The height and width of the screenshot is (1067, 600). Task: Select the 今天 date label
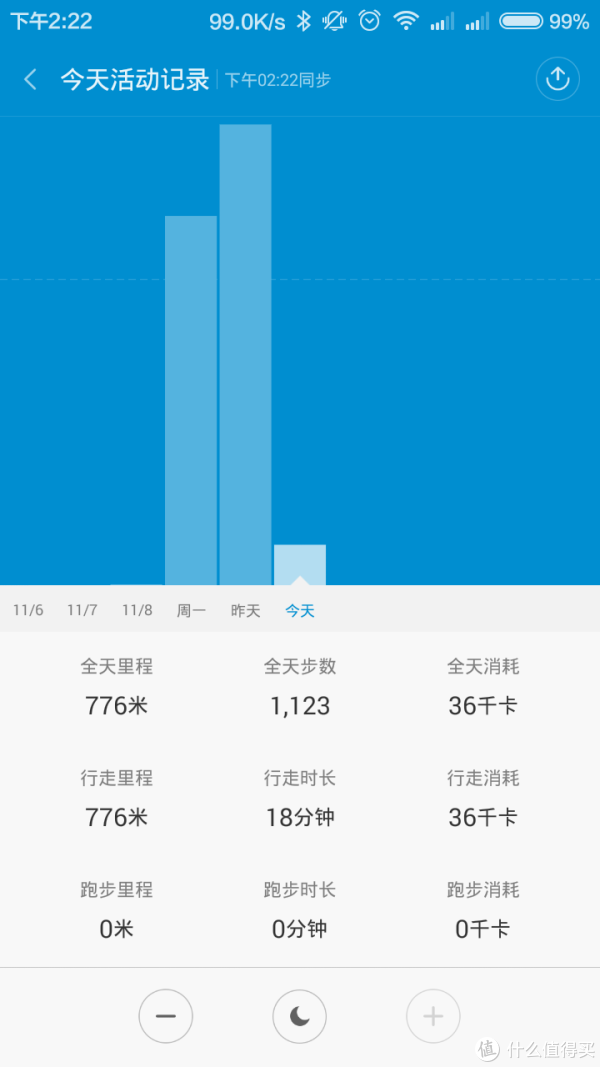(x=300, y=610)
